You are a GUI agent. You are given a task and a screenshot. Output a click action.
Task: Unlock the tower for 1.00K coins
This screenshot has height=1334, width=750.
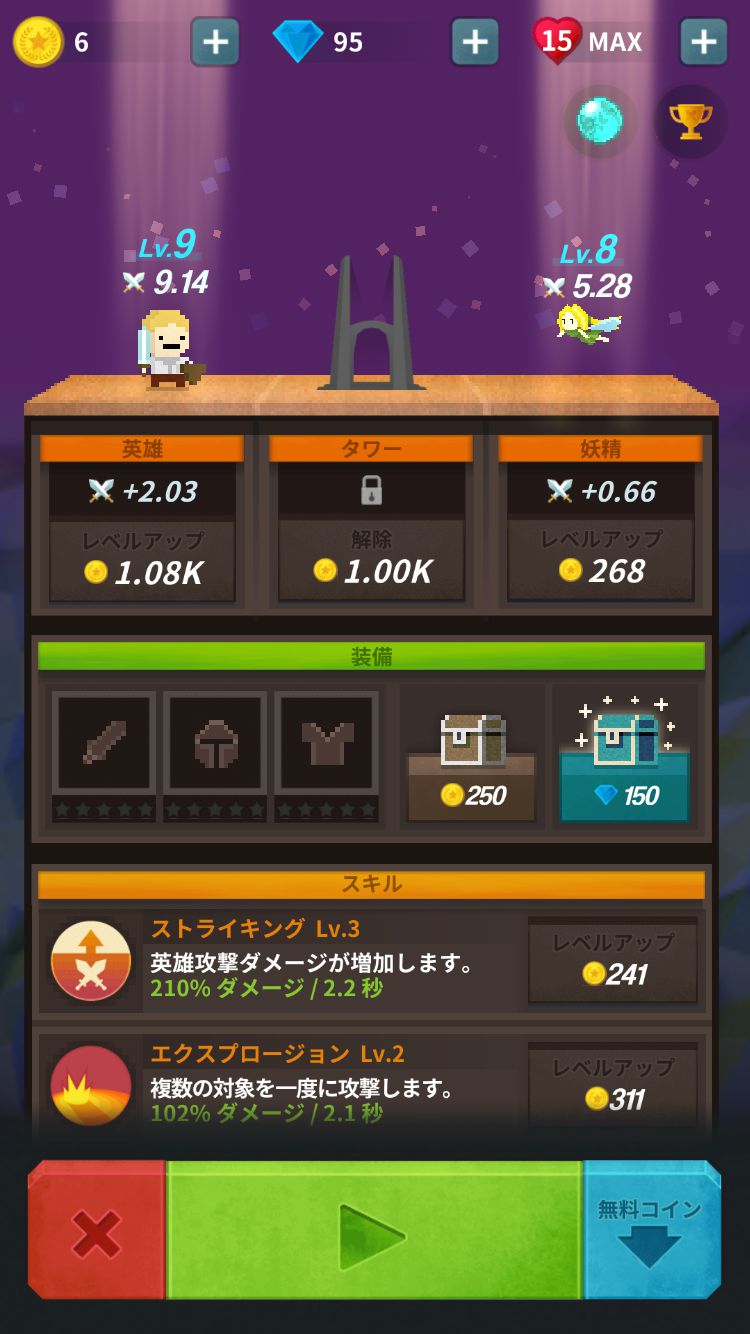tap(371, 560)
